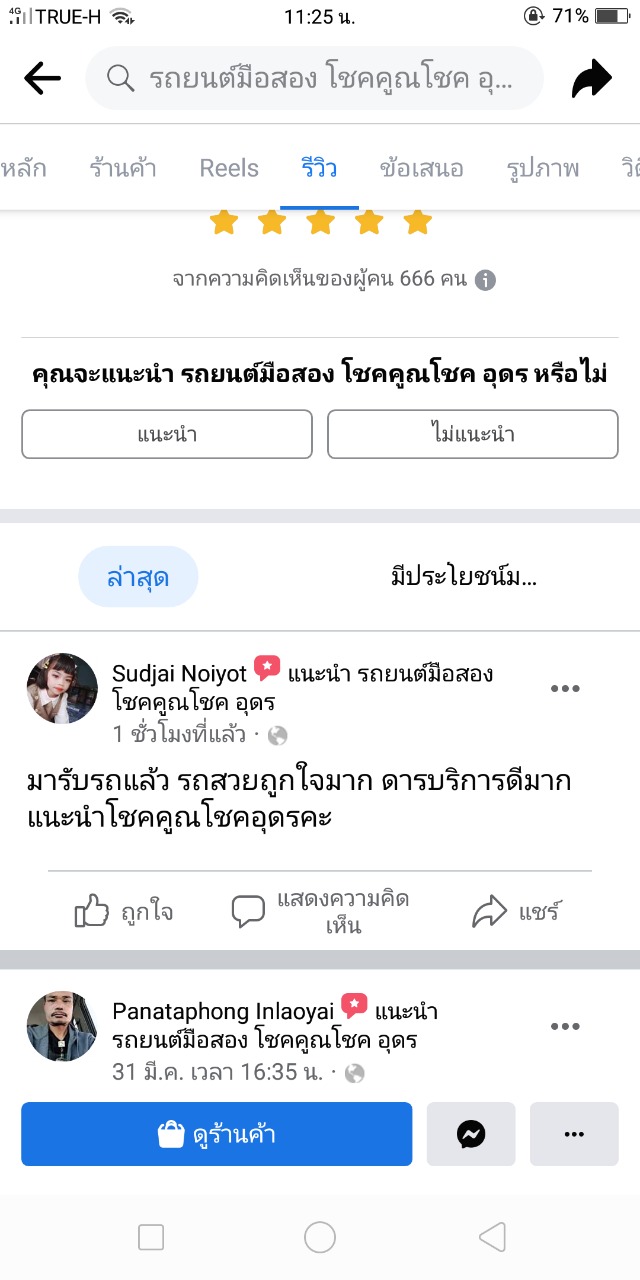The height and width of the screenshot is (1280, 640).
Task: Switch to the ร้านค้า tab
Action: click(122, 168)
